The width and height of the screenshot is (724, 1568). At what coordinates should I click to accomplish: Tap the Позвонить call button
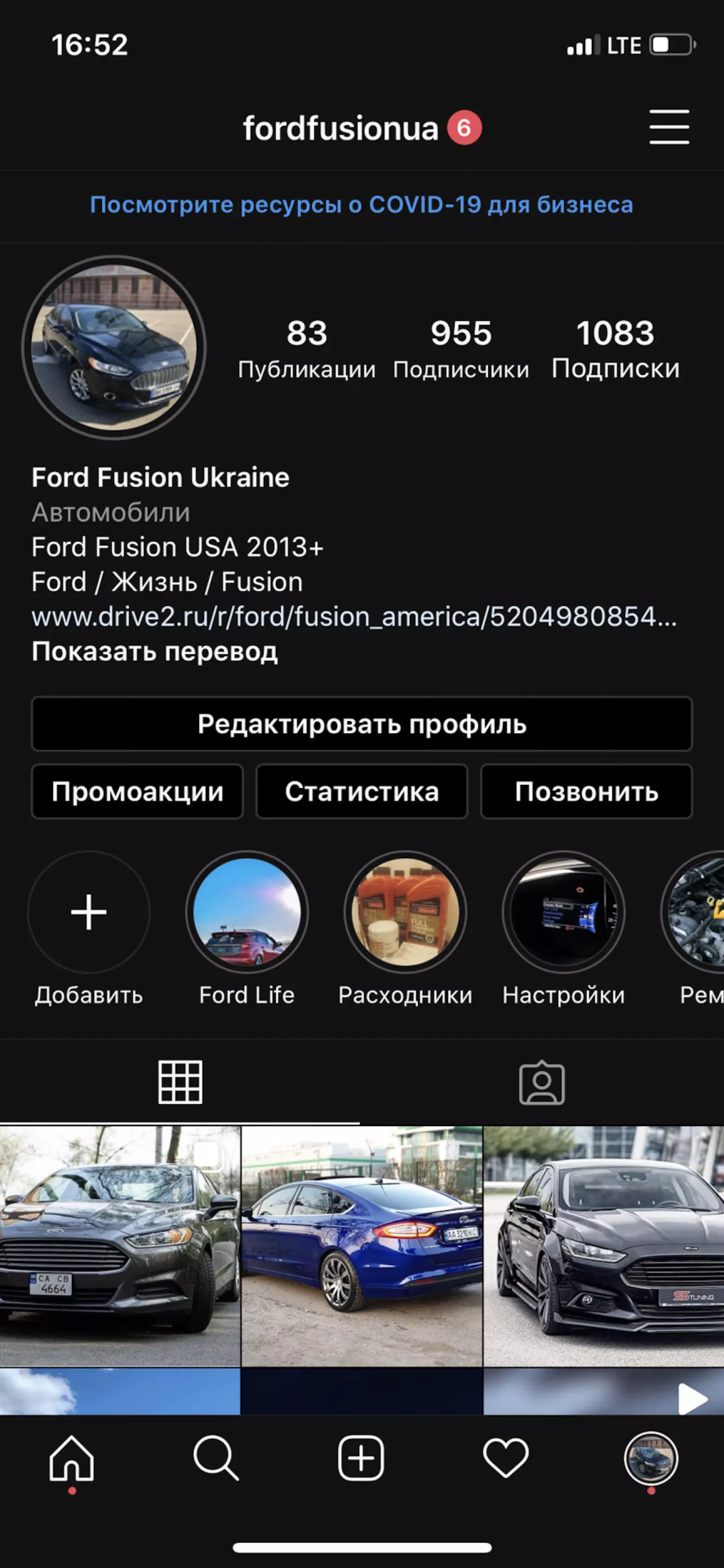pos(586,791)
